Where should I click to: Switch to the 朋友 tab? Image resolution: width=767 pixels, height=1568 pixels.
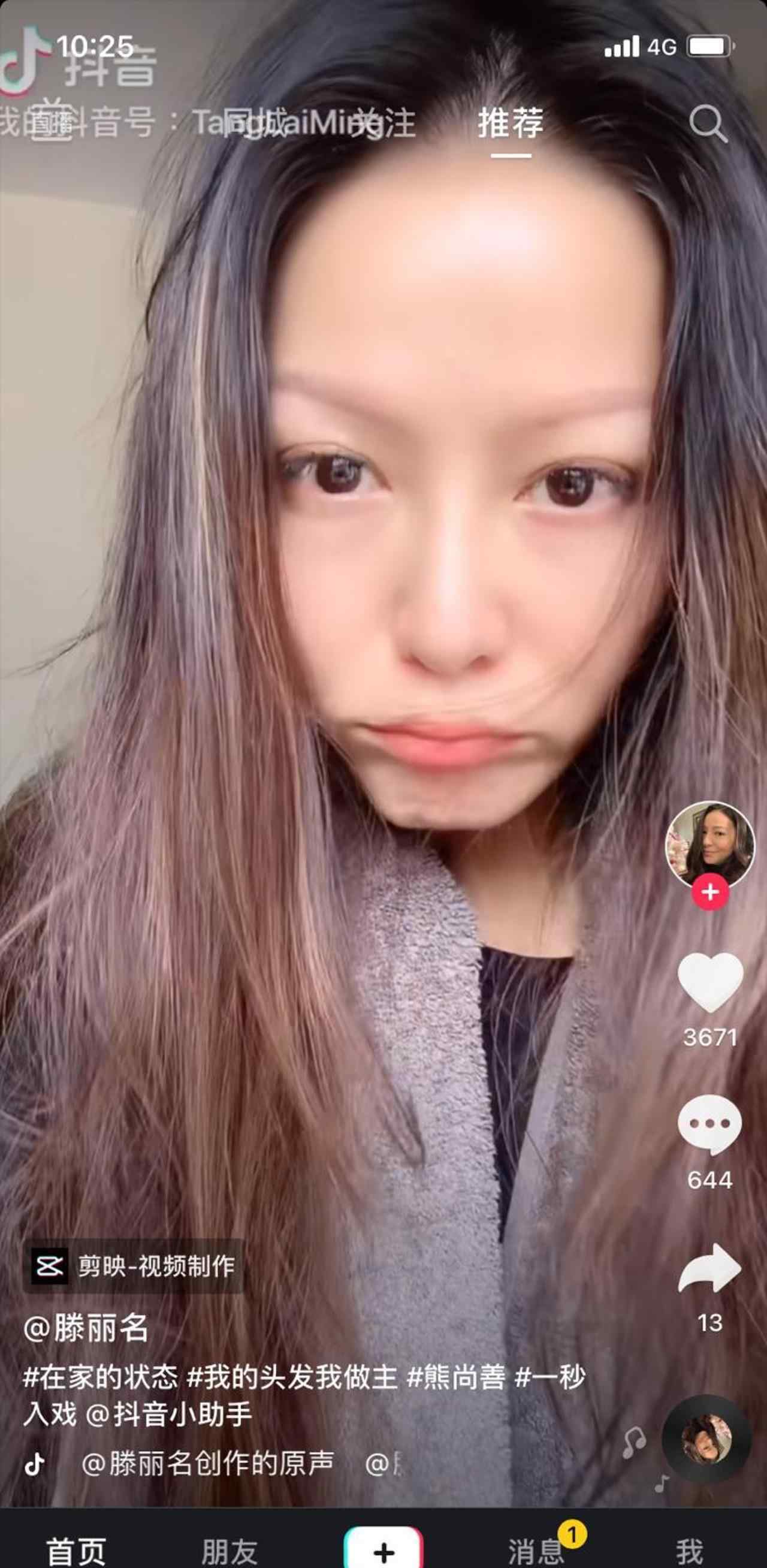[230, 1551]
